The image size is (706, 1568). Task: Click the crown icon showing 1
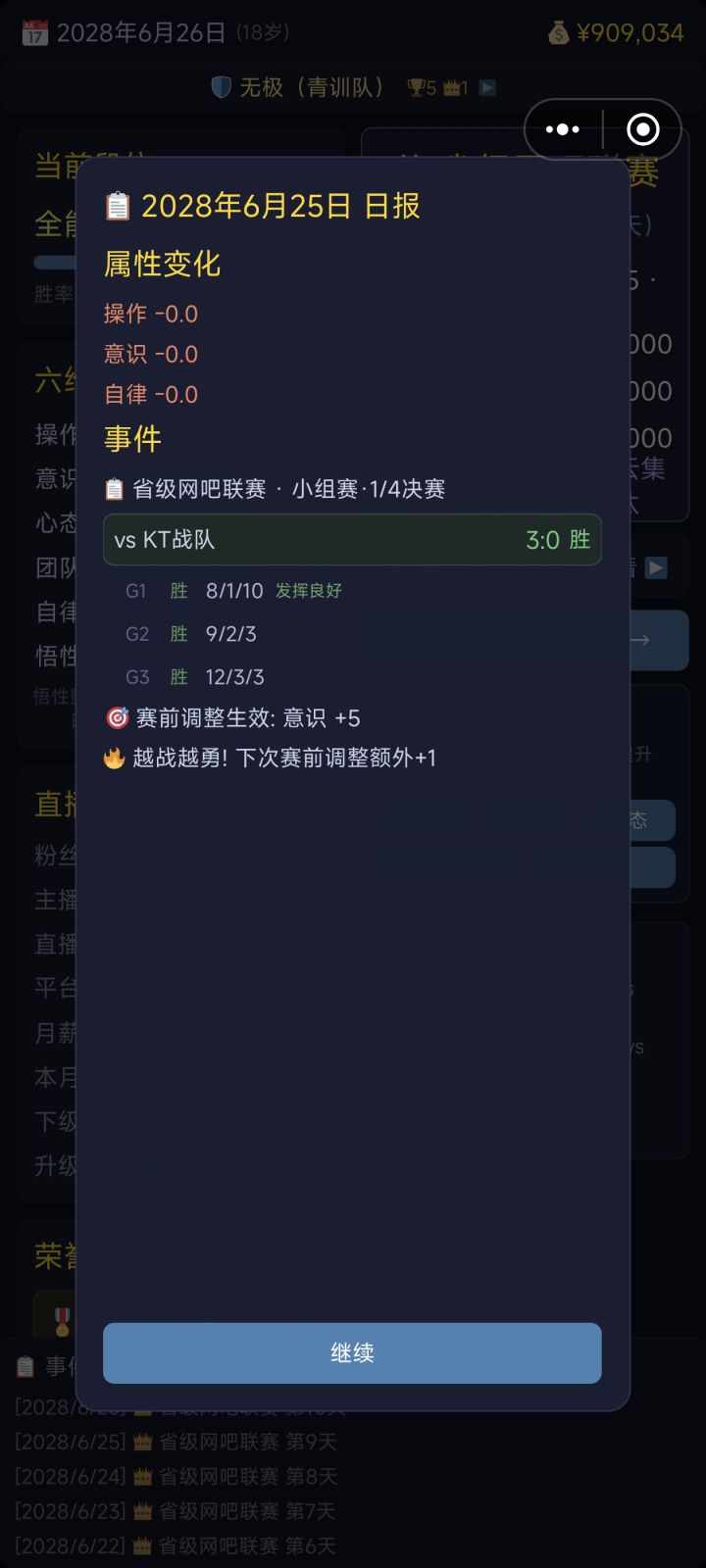click(x=454, y=87)
